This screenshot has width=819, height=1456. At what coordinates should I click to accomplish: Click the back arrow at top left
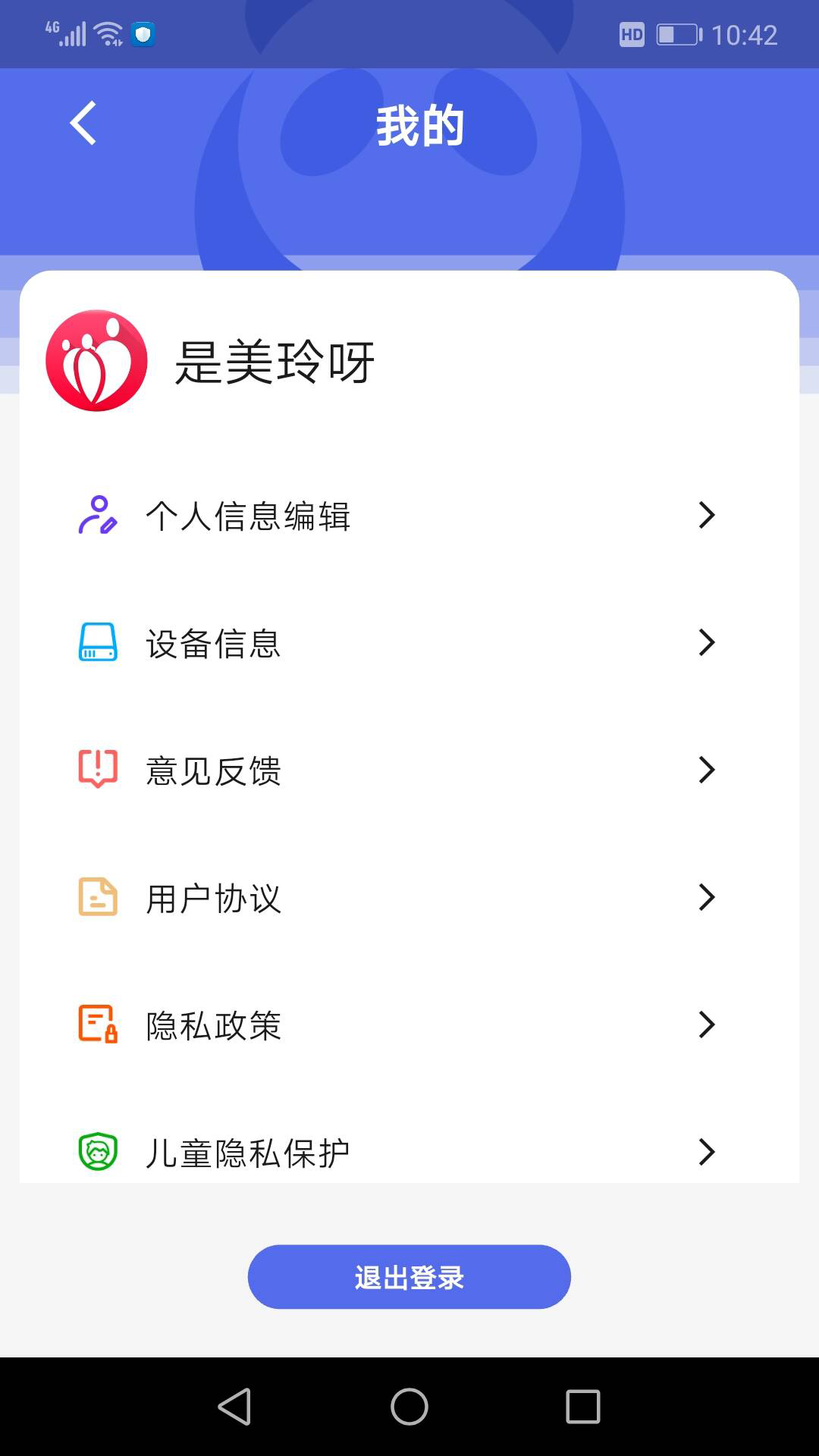coord(83,123)
